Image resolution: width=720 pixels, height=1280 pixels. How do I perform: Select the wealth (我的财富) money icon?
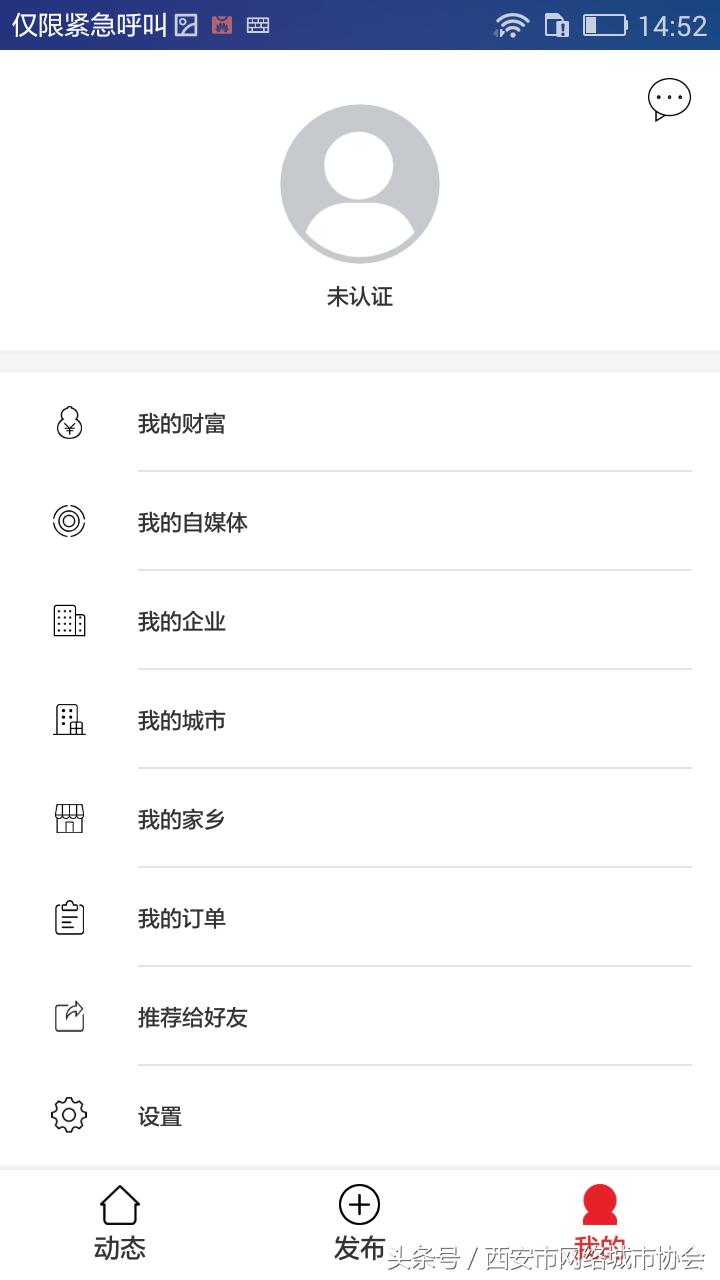68,423
